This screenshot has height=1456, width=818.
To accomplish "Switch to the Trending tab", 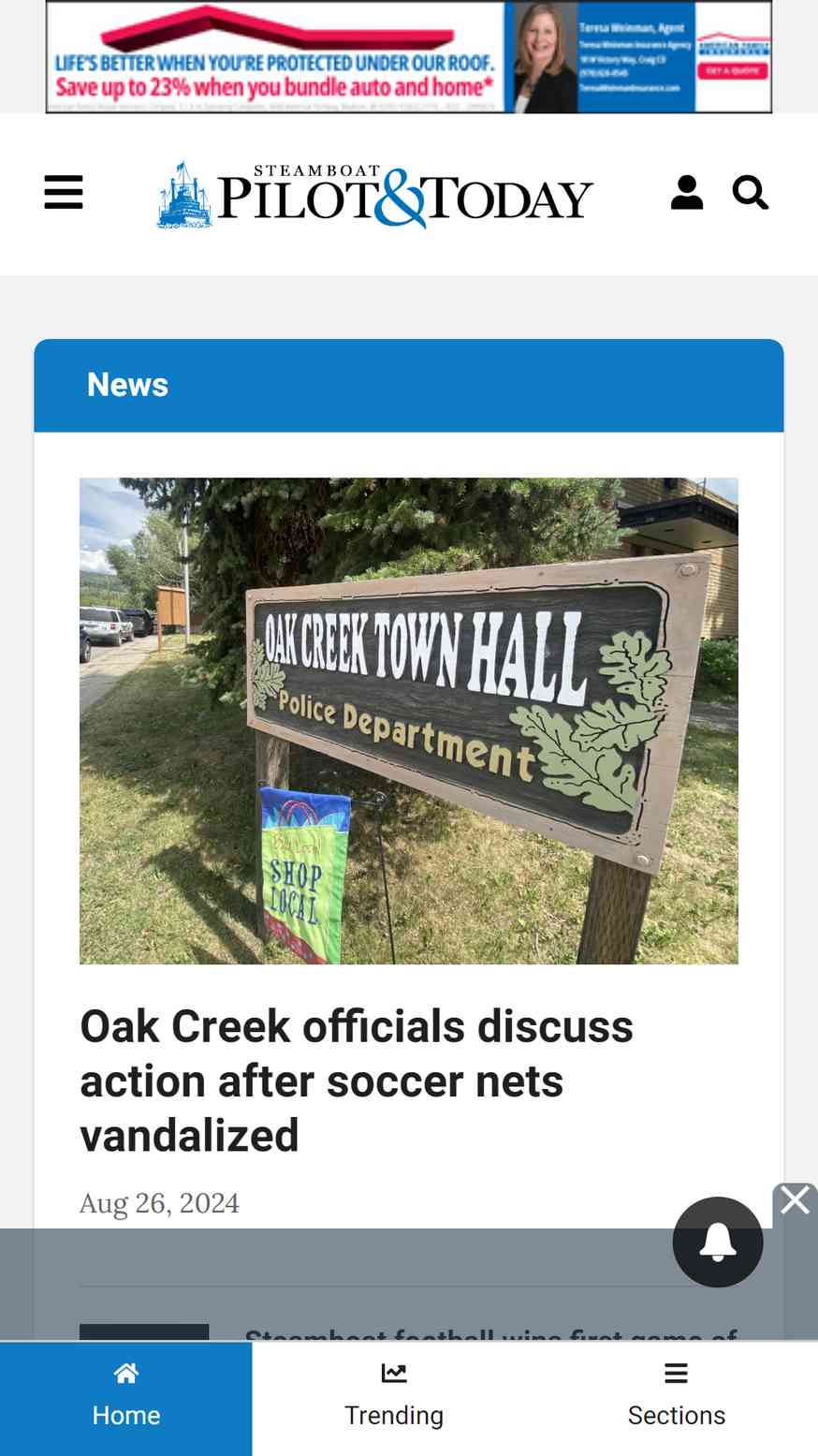I will tap(394, 1398).
